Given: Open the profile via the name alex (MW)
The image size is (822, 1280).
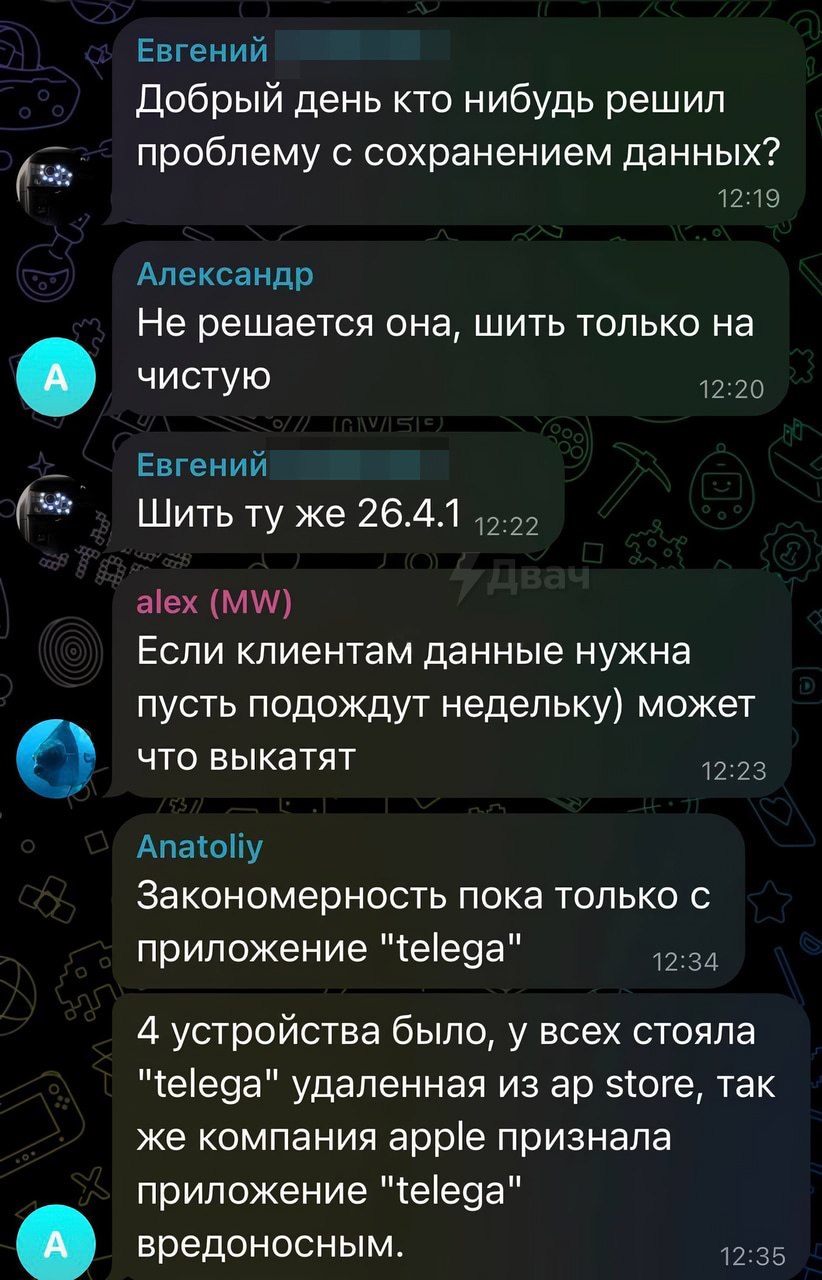Looking at the screenshot, I should [214, 602].
